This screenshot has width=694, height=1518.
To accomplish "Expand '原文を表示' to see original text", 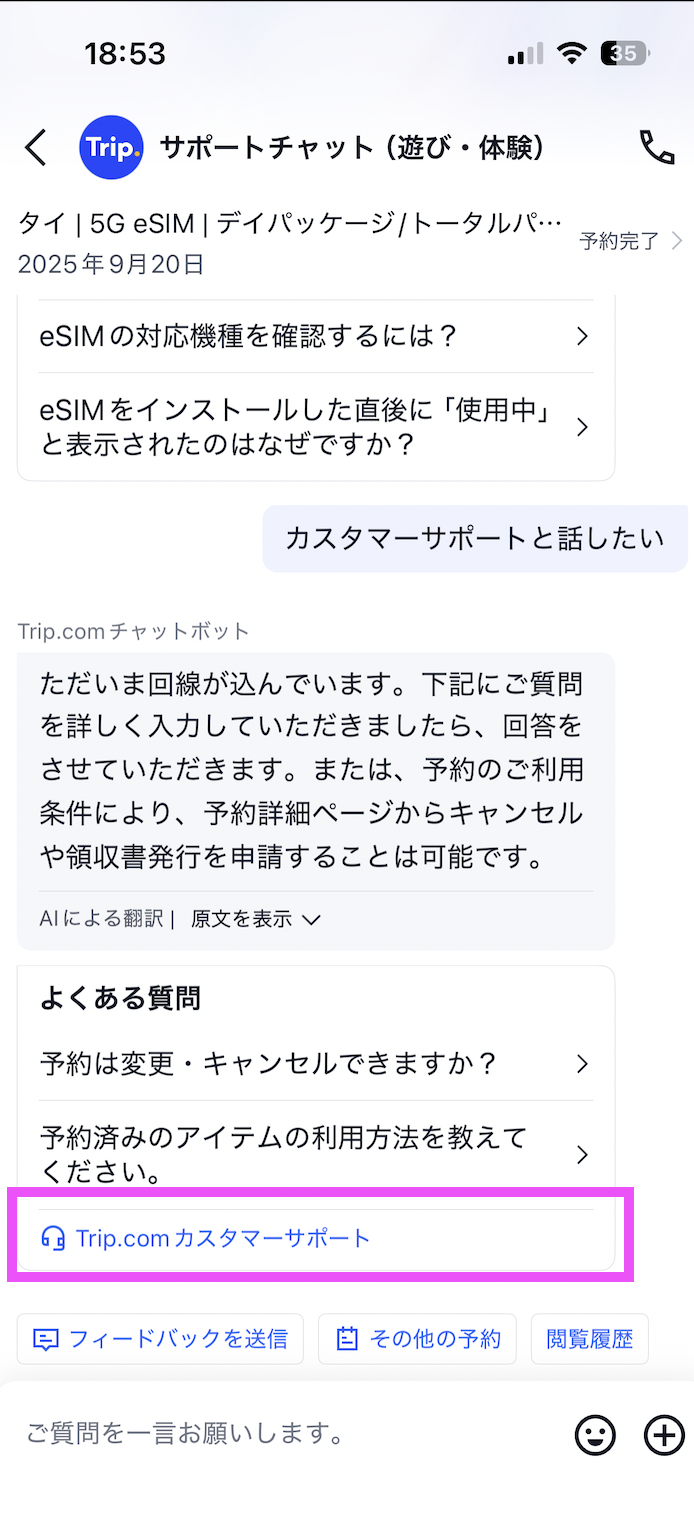I will [256, 919].
